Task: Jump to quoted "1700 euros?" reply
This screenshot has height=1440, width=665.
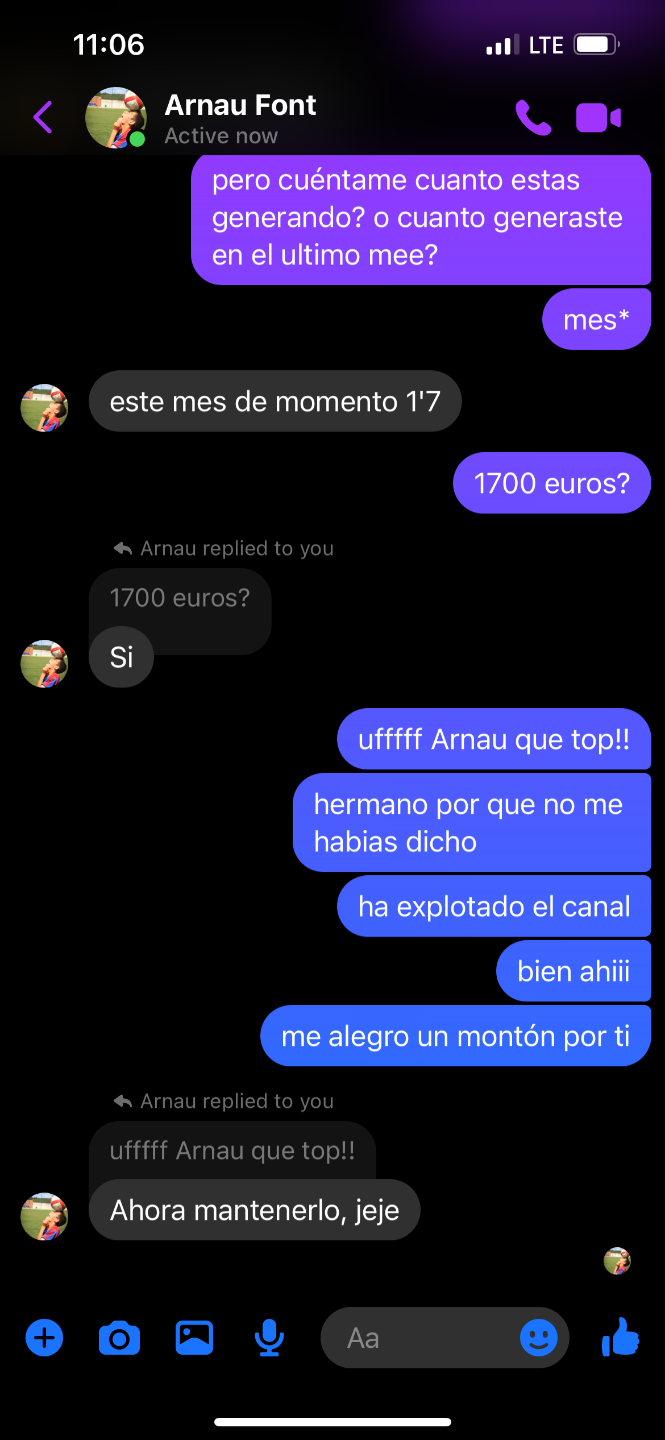Action: point(180,599)
